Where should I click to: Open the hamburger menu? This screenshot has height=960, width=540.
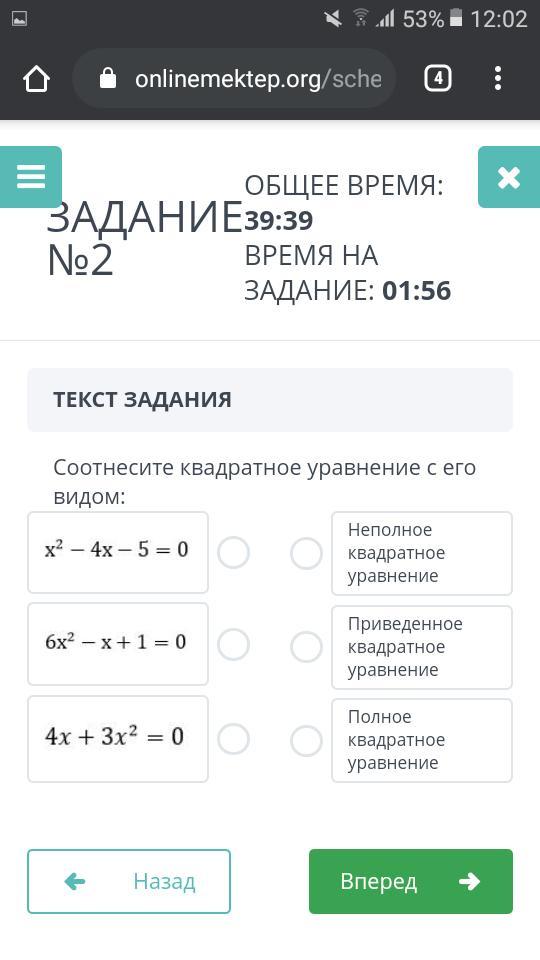[31, 177]
